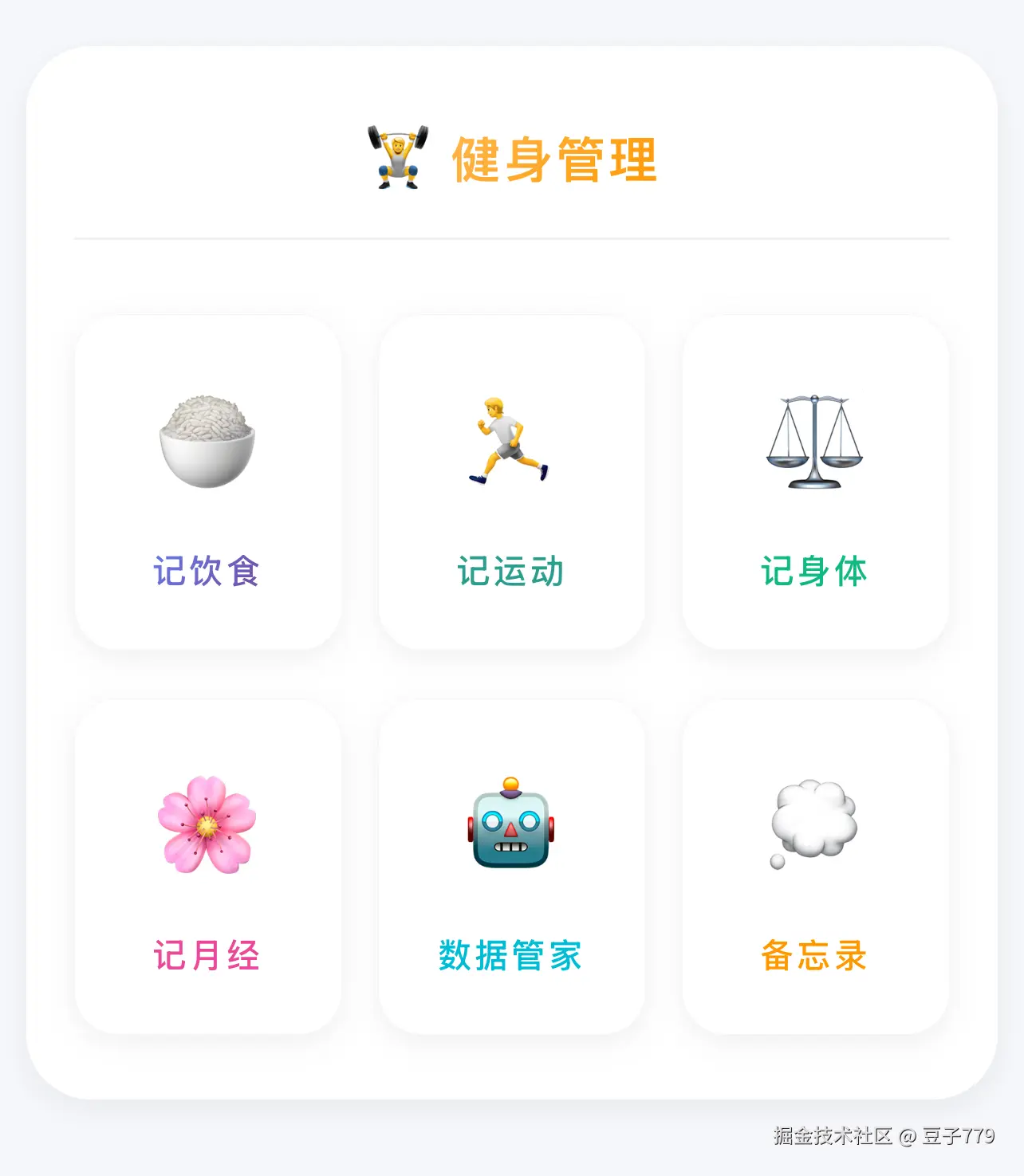The width and height of the screenshot is (1024, 1176).
Task: Tap the 记身体 label under the scales
Action: coord(813,569)
